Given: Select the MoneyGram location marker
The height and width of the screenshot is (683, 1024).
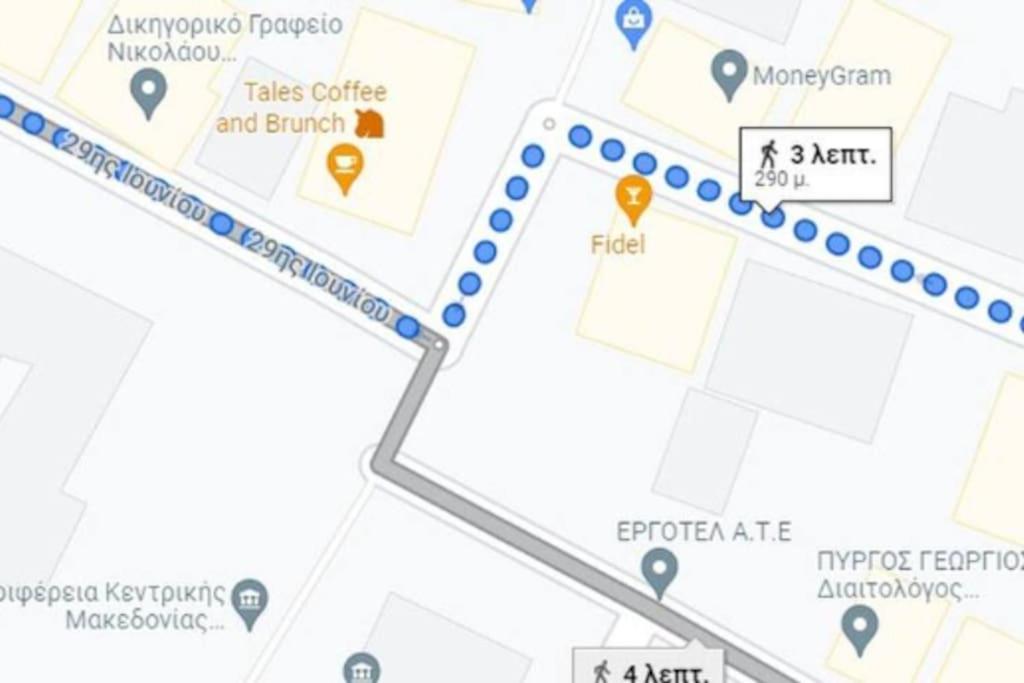Looking at the screenshot, I should [x=729, y=74].
